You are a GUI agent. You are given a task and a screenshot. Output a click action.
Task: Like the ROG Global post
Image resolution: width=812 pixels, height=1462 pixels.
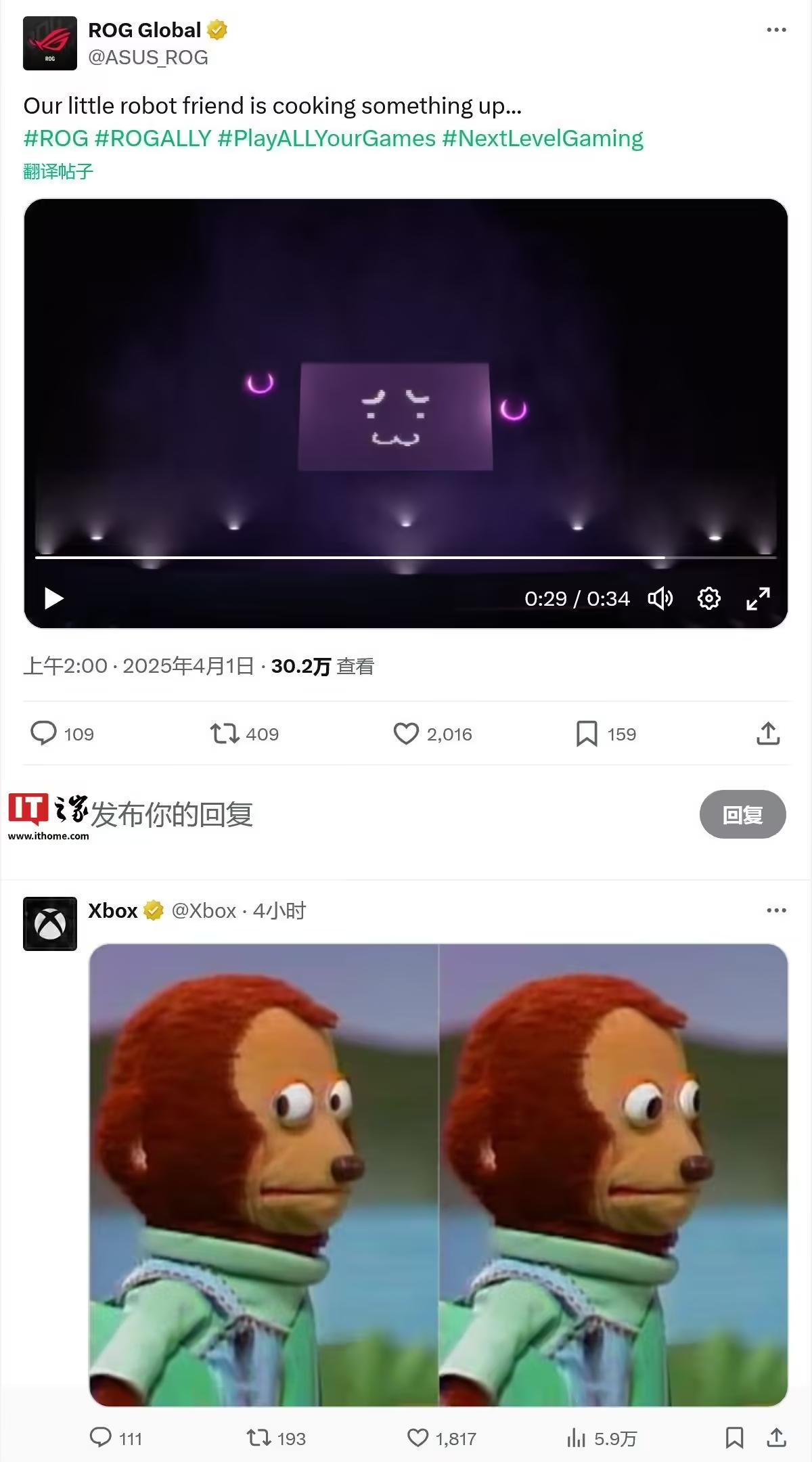407,734
